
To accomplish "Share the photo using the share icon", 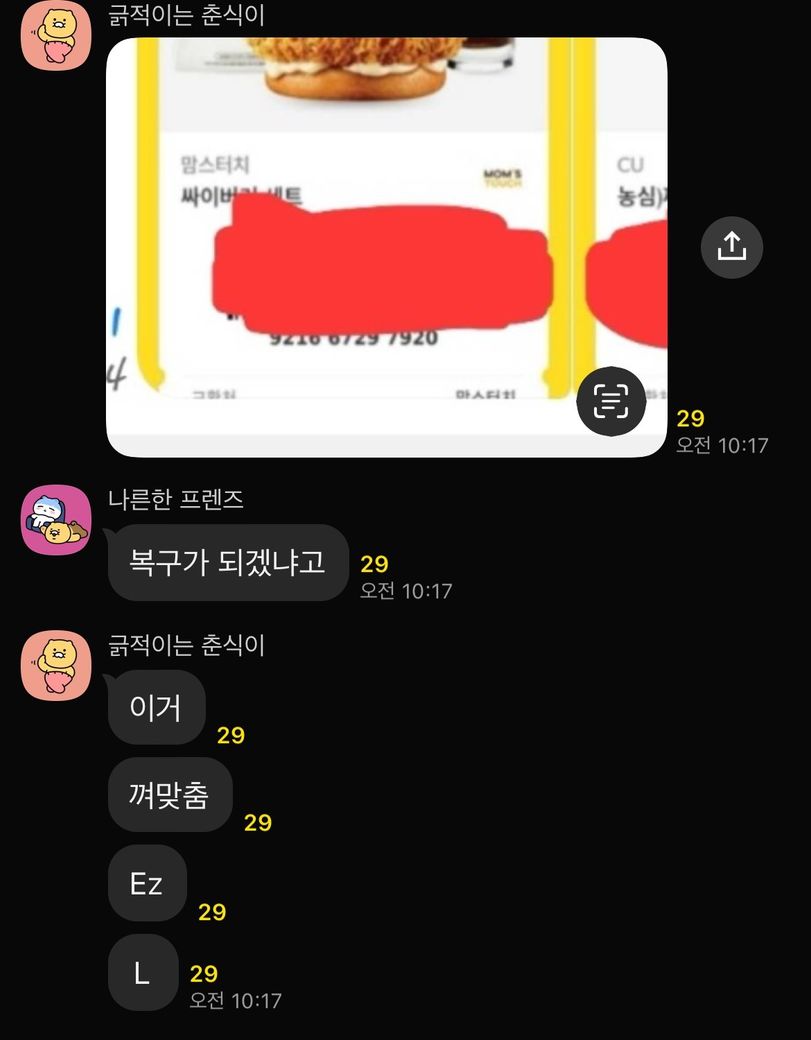I will point(731,247).
